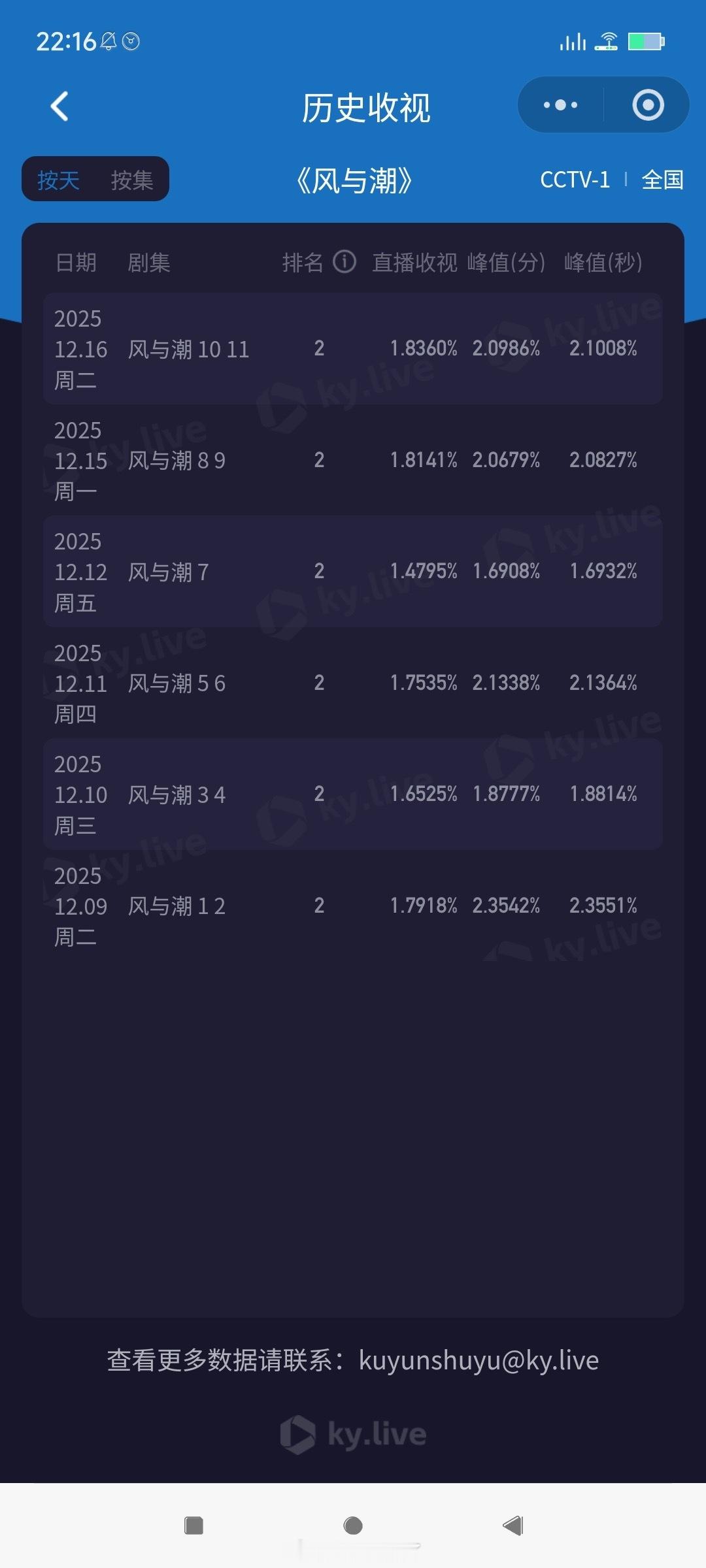Image resolution: width=706 pixels, height=1568 pixels.
Task: Switch to the 历史收视 header tab
Action: pos(365,108)
